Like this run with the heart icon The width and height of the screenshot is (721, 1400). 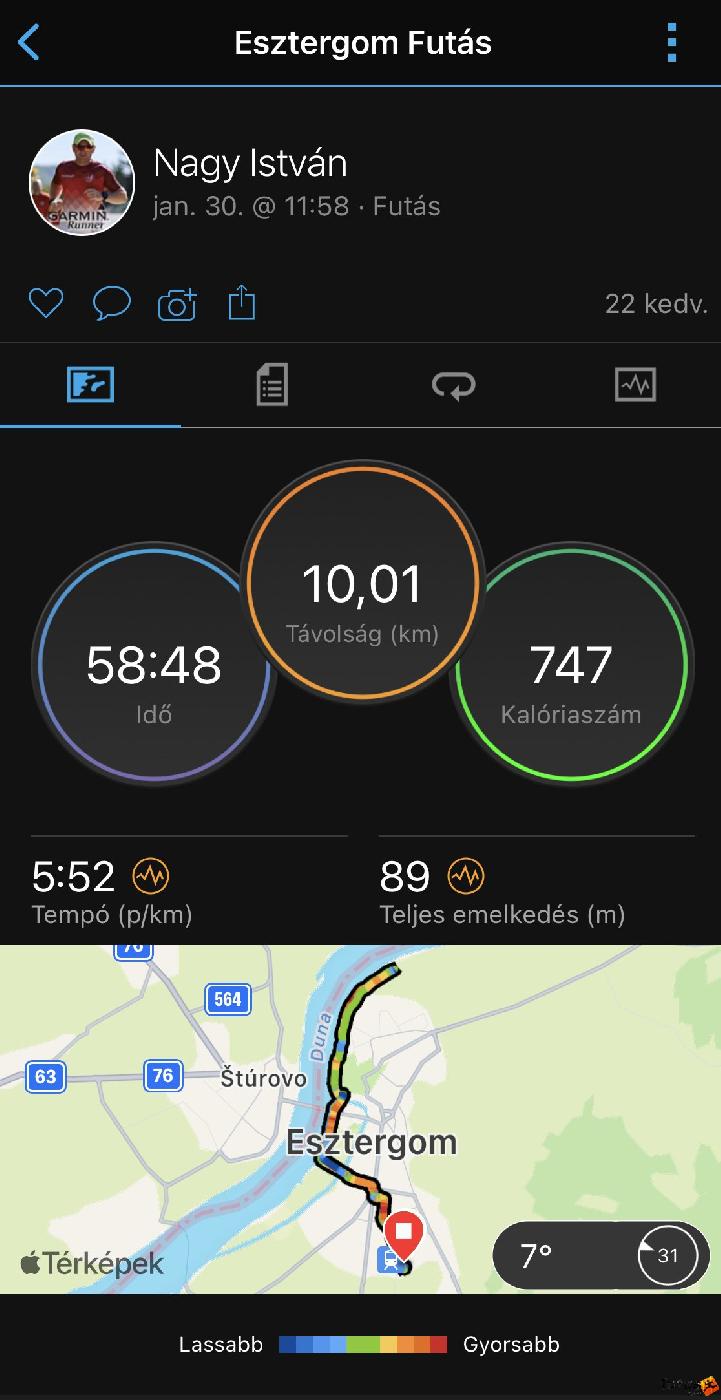coord(46,303)
